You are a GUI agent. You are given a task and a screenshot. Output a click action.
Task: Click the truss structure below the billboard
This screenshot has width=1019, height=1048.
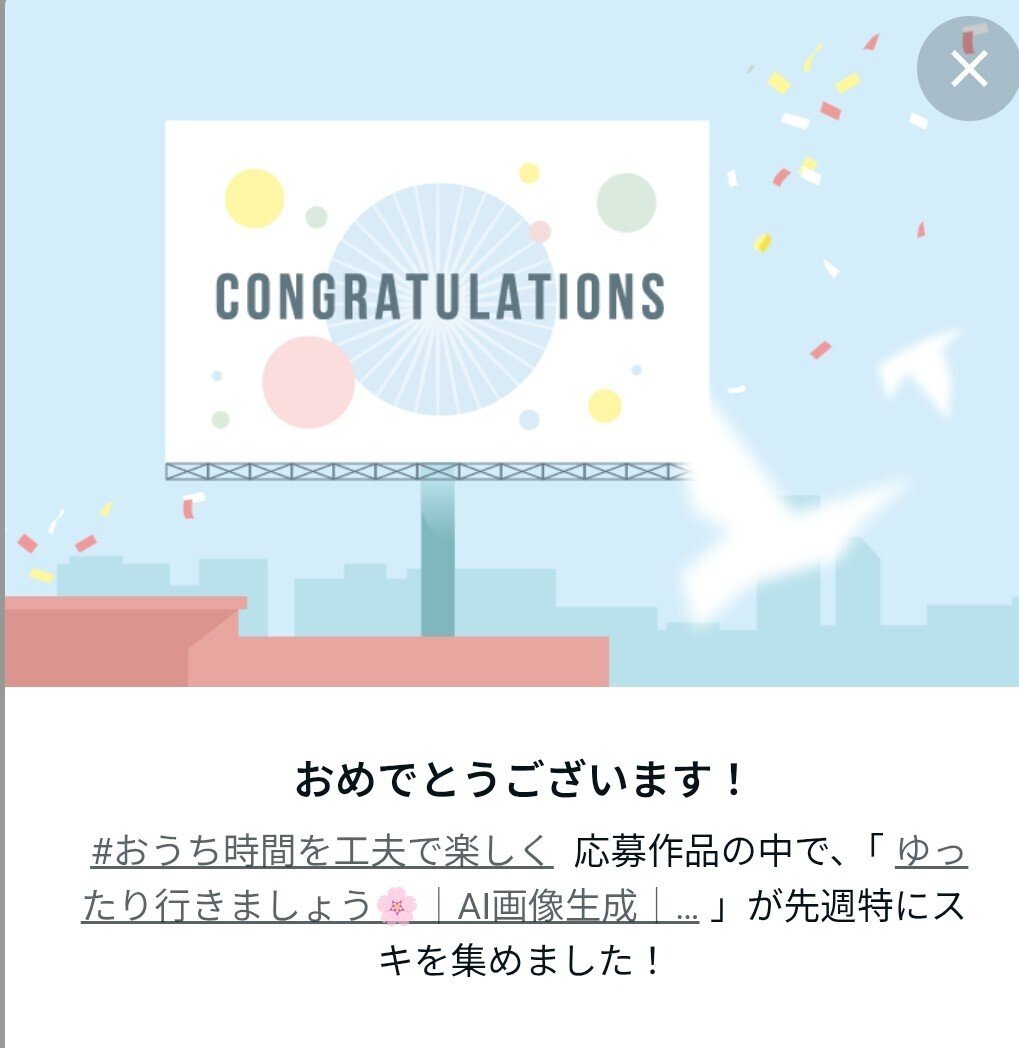425,470
